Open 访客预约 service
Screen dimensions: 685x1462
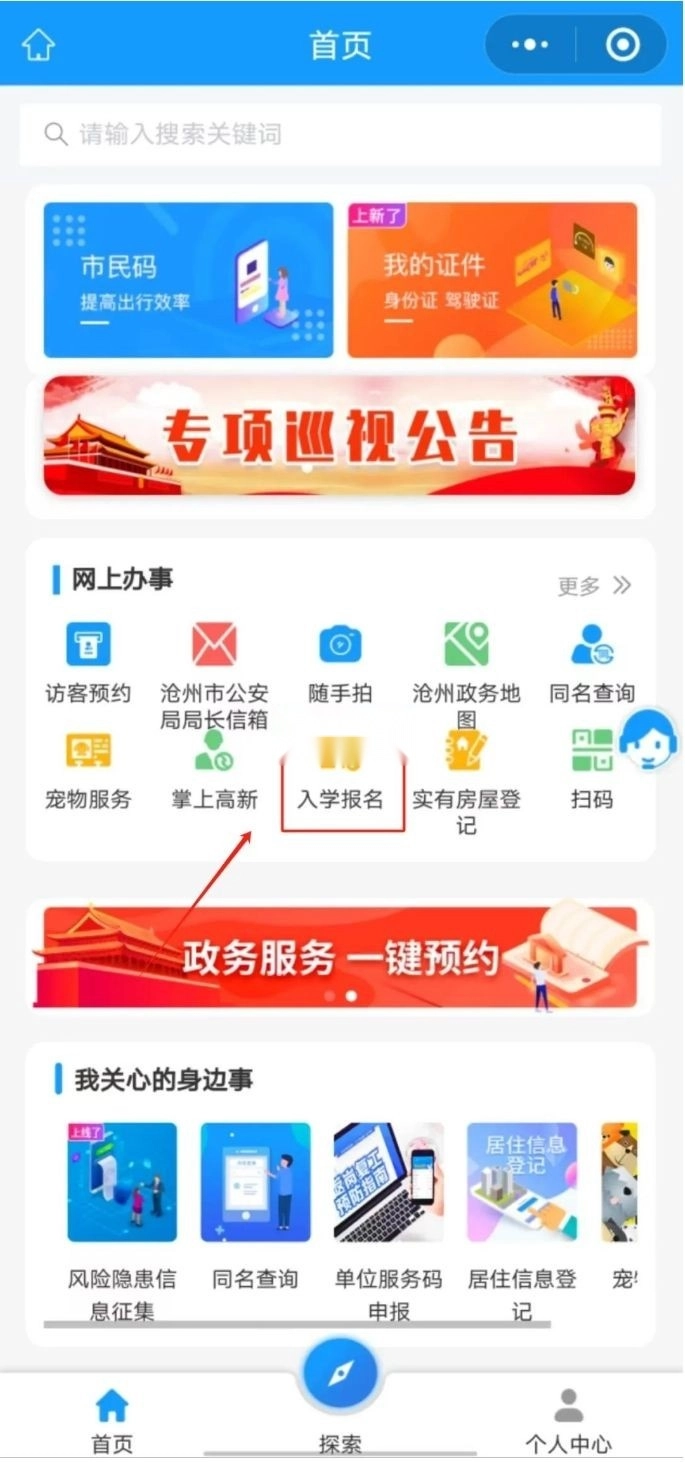pyautogui.click(x=88, y=660)
